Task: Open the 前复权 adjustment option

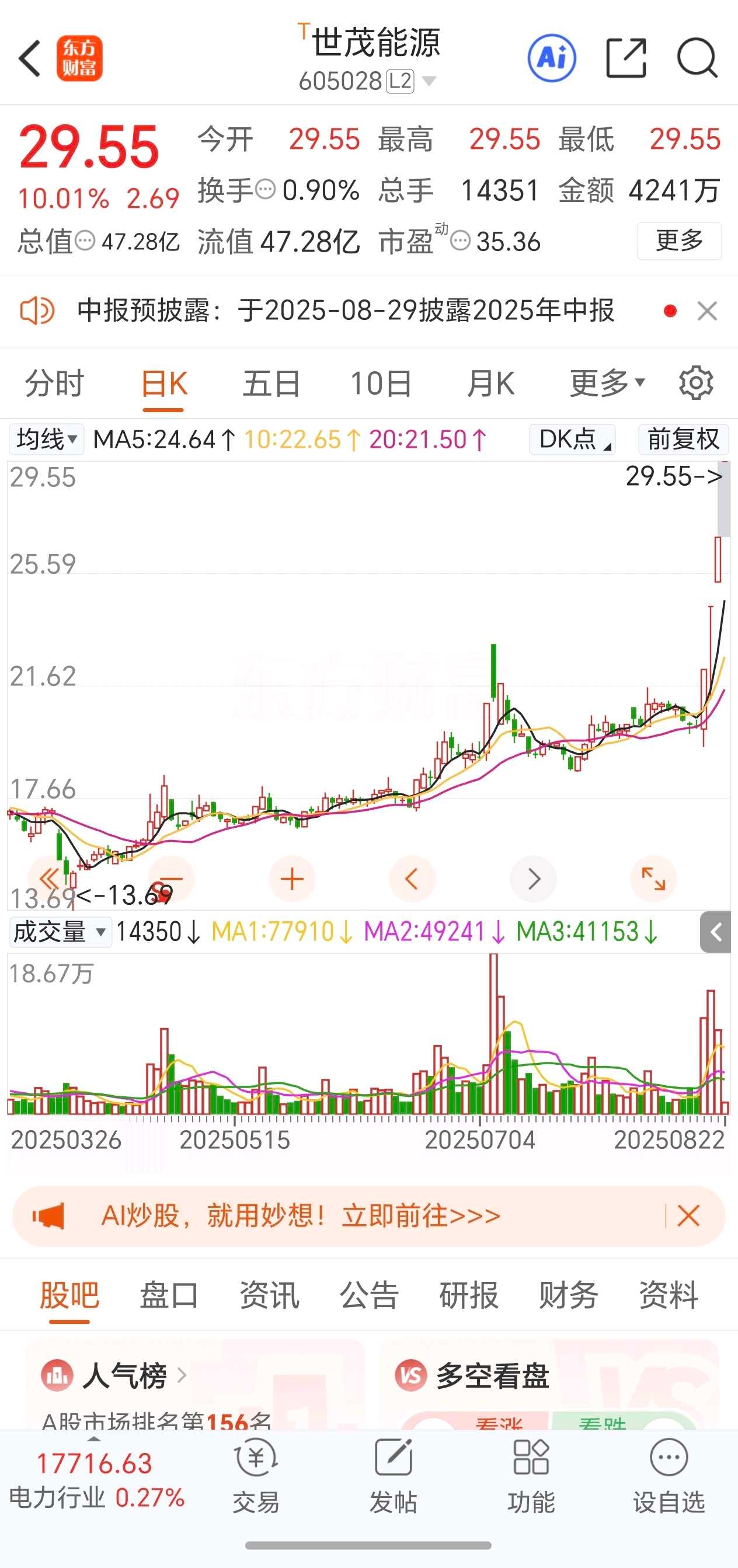Action: click(683, 439)
